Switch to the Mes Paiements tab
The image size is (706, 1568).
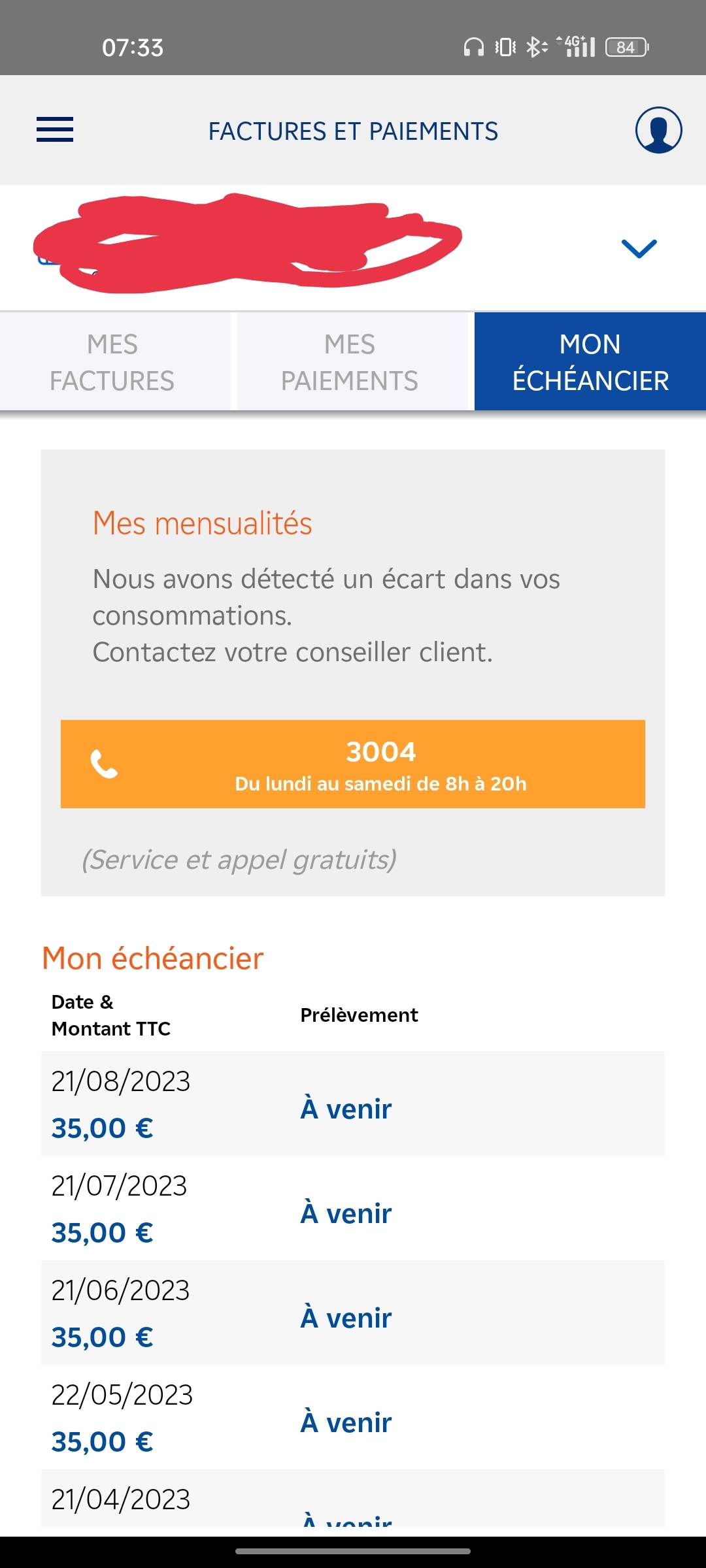pos(350,363)
